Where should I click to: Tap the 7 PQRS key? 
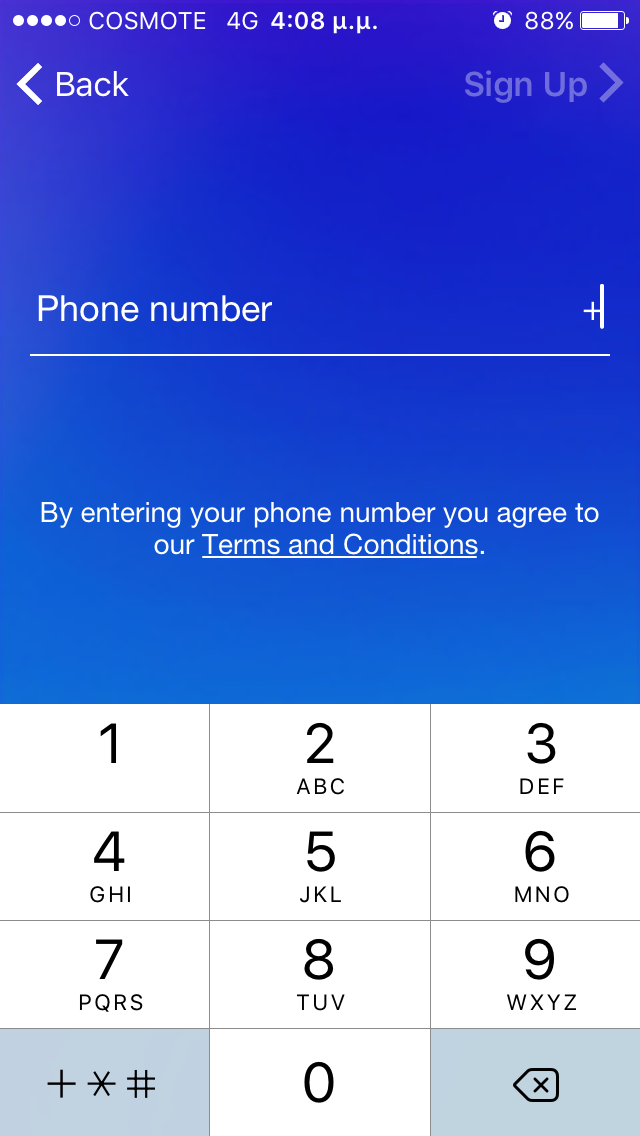click(x=104, y=974)
